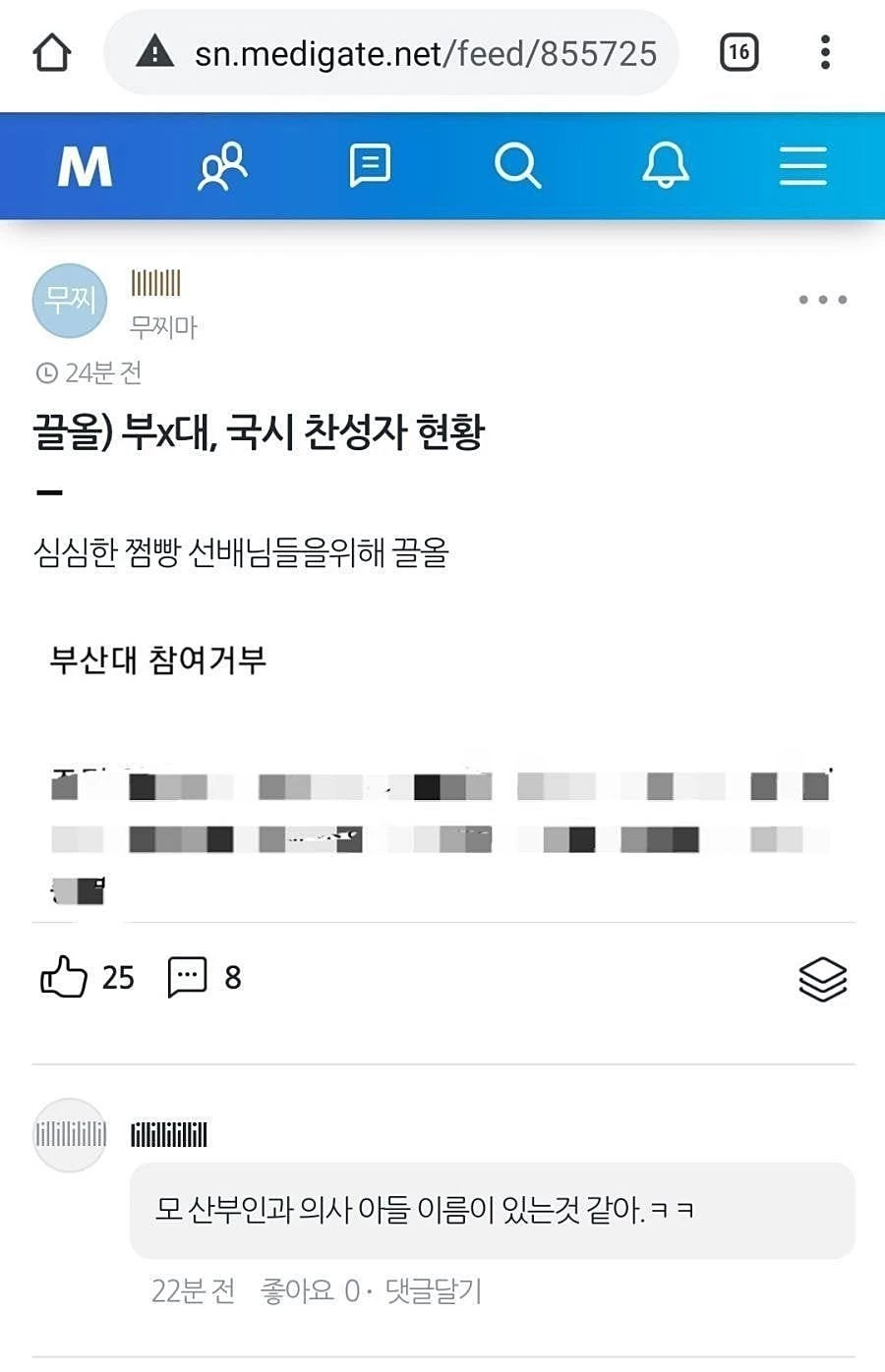Tap the stacked layers icon under post
This screenshot has height=1372, width=885.
[822, 979]
